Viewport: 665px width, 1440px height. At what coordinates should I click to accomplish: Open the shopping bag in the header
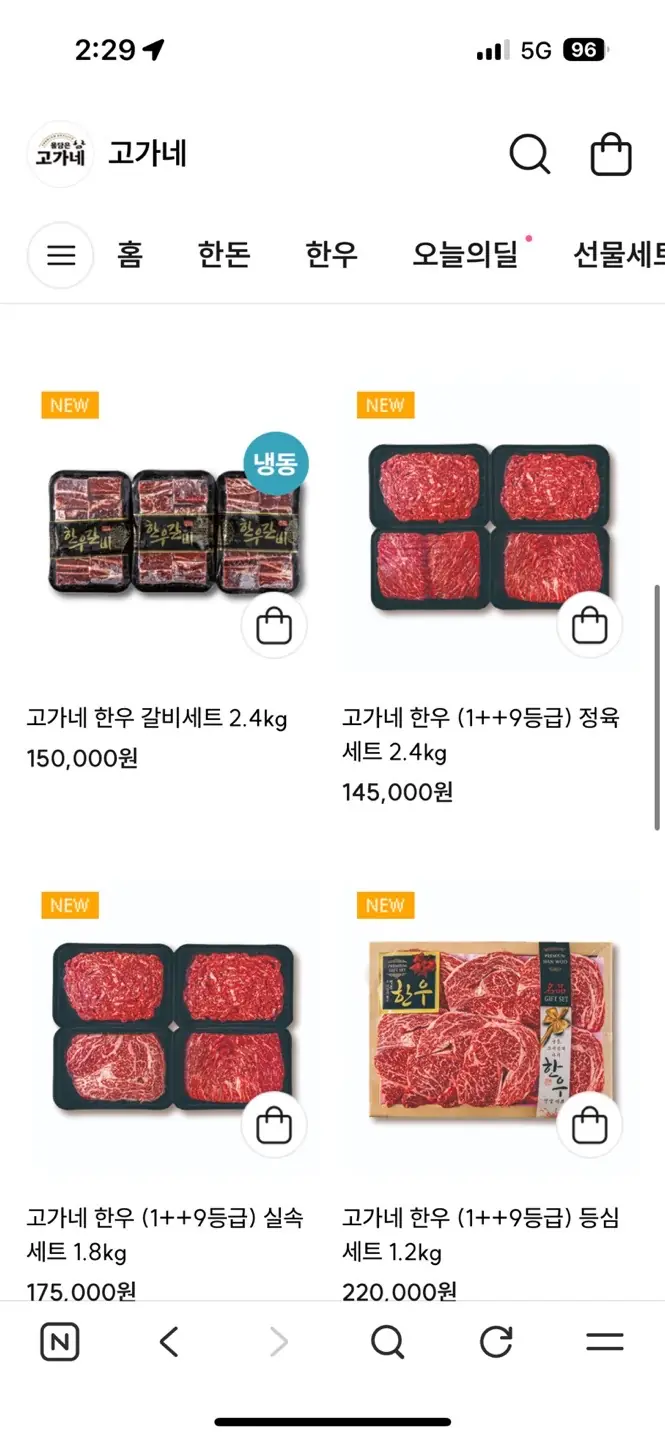611,155
